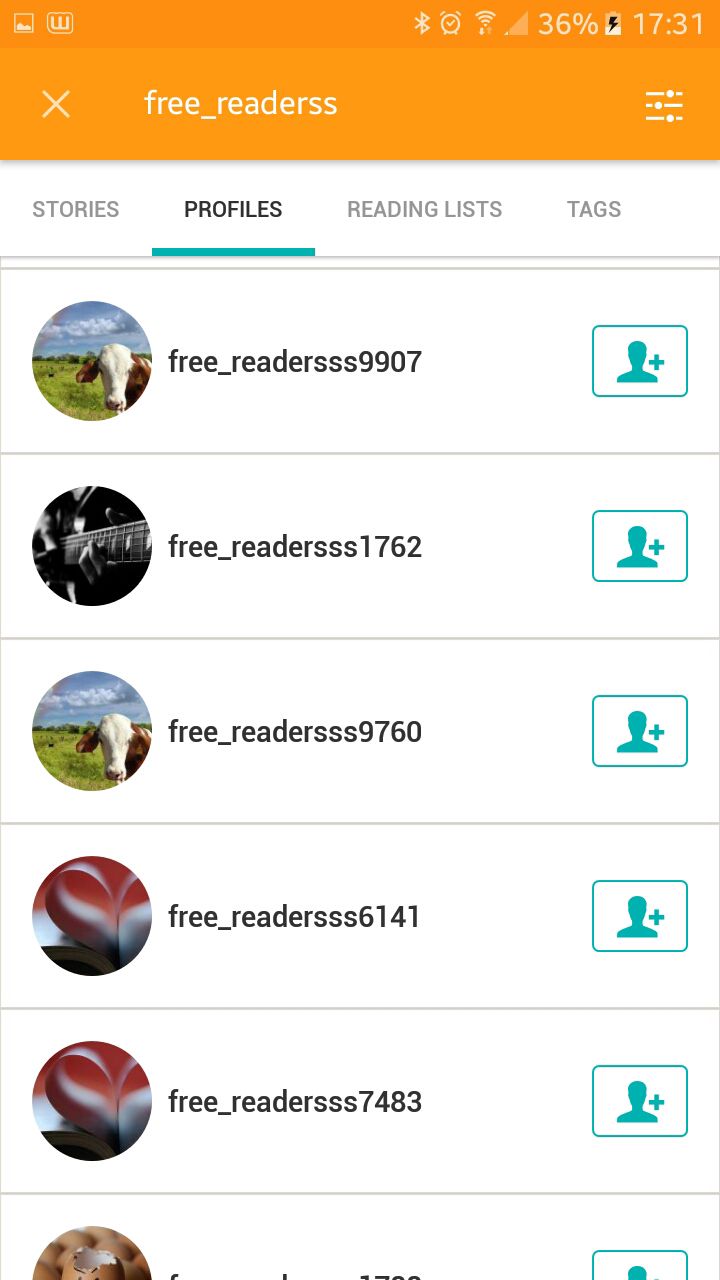Switch to the Reading Lists tab

[425, 209]
